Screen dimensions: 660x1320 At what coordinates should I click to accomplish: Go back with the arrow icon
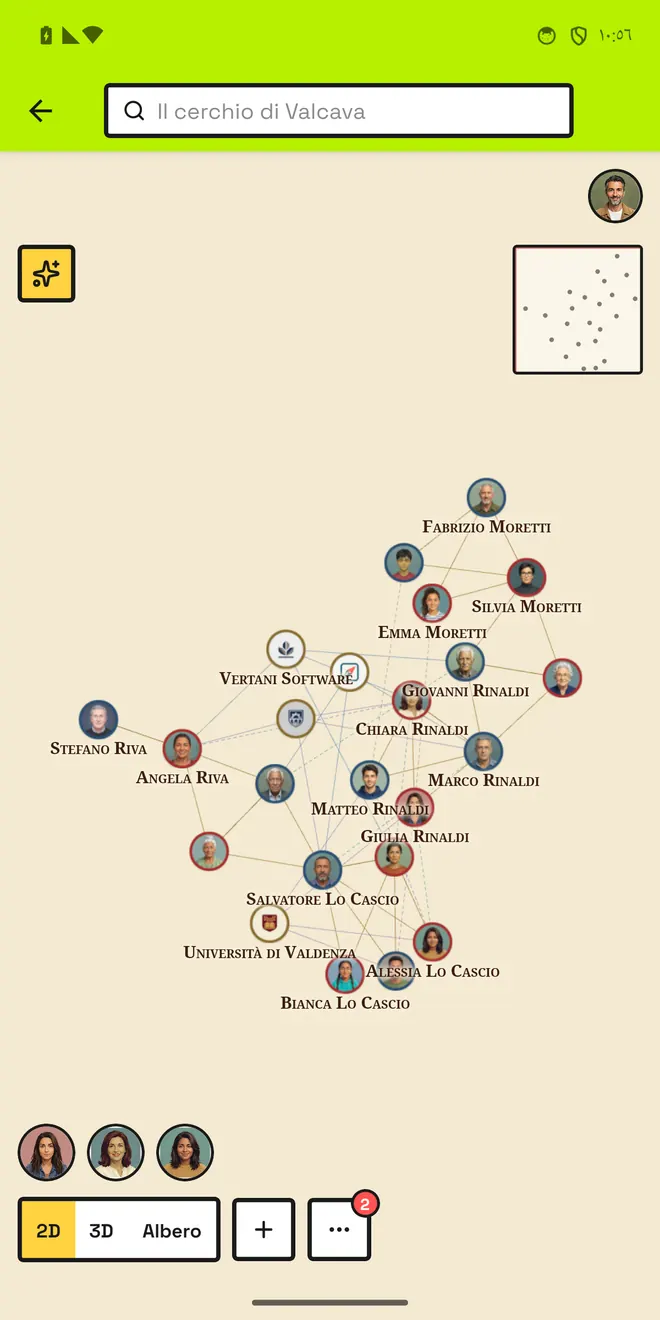tap(40, 111)
